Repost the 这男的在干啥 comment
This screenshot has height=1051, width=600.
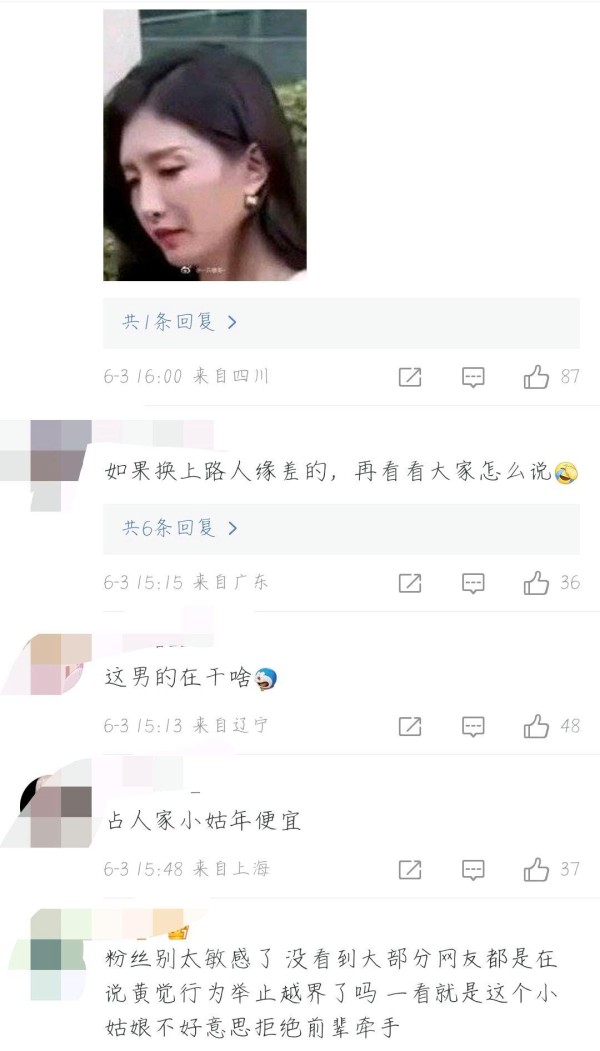click(x=410, y=727)
